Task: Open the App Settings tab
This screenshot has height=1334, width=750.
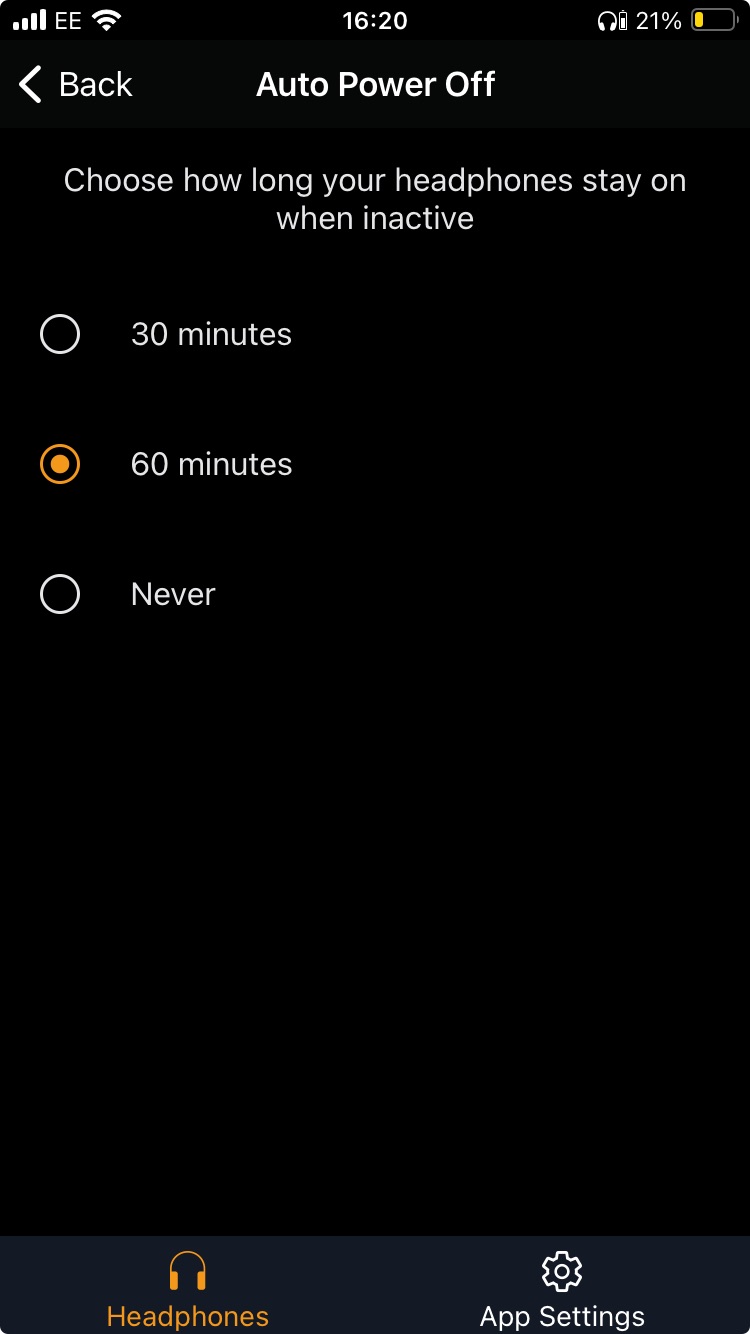Action: pos(562,1288)
